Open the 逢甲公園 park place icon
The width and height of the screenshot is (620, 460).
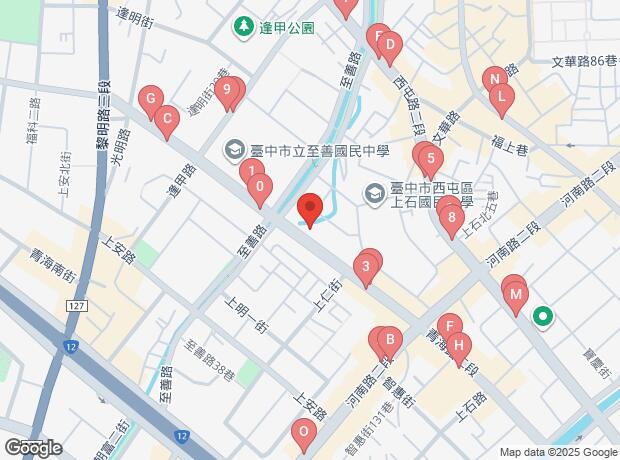click(x=243, y=26)
